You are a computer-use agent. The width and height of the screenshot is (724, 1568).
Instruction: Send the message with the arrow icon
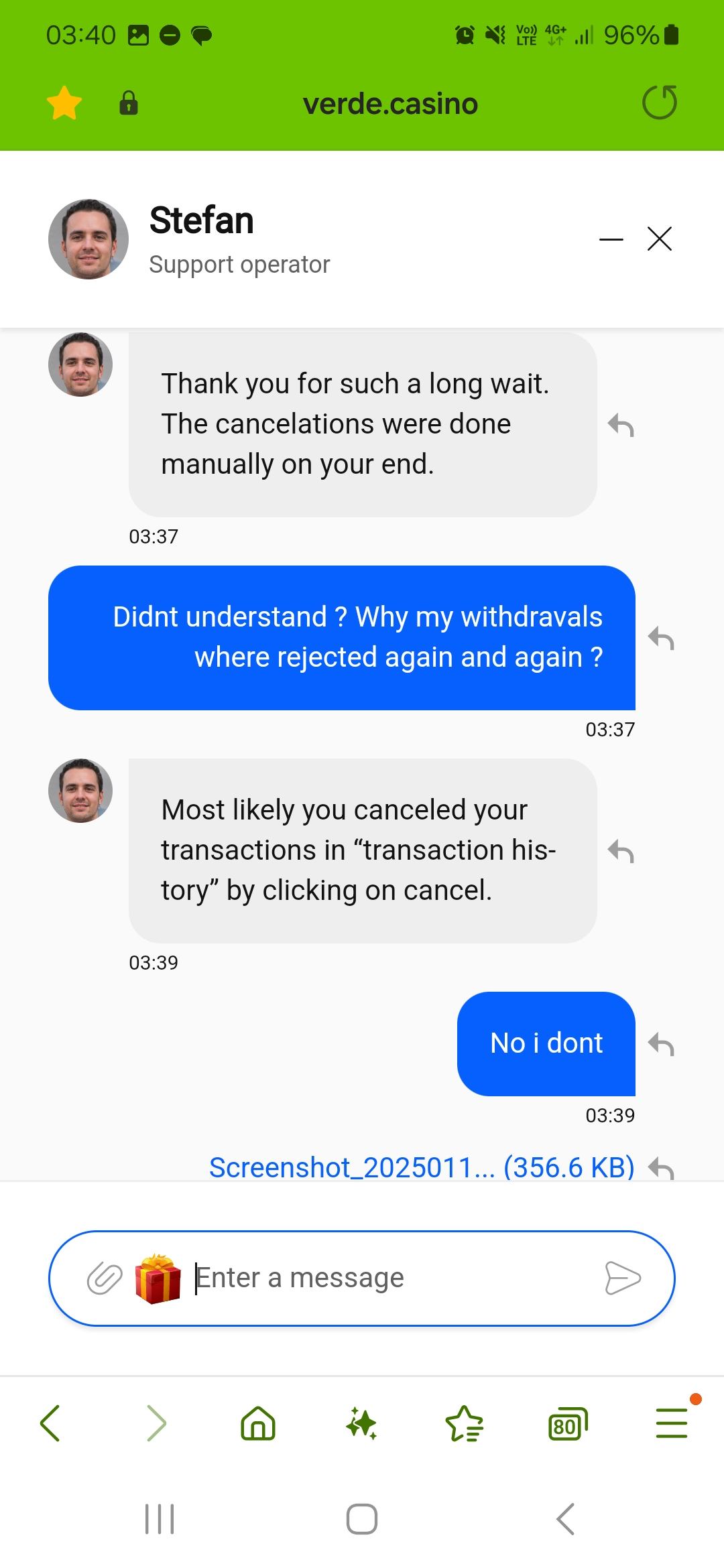622,1279
